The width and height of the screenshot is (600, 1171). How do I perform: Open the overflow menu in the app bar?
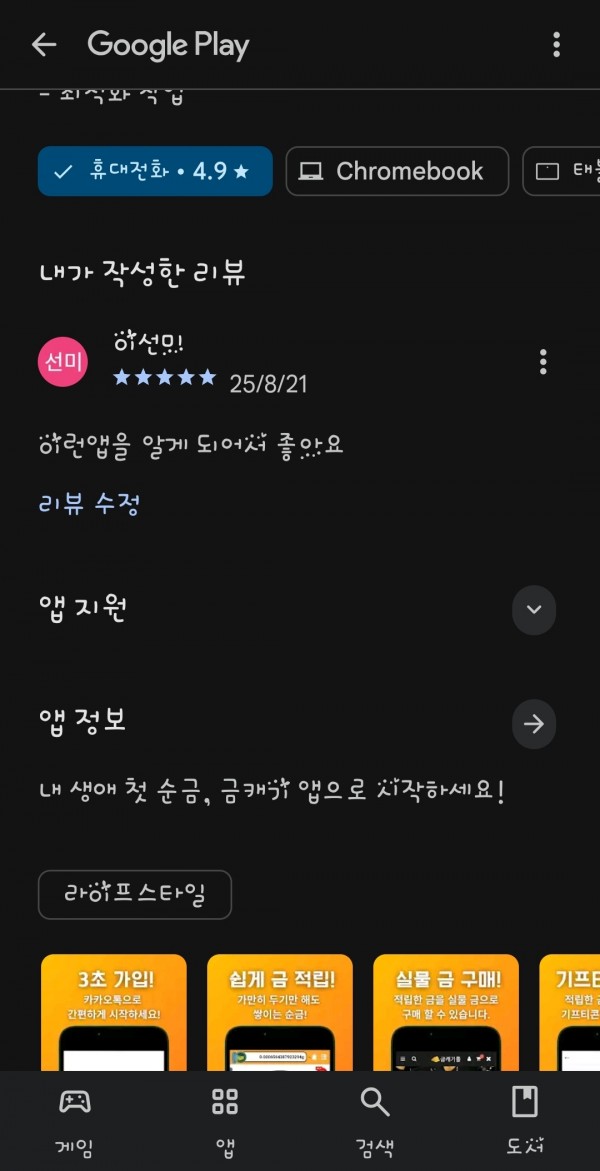556,45
